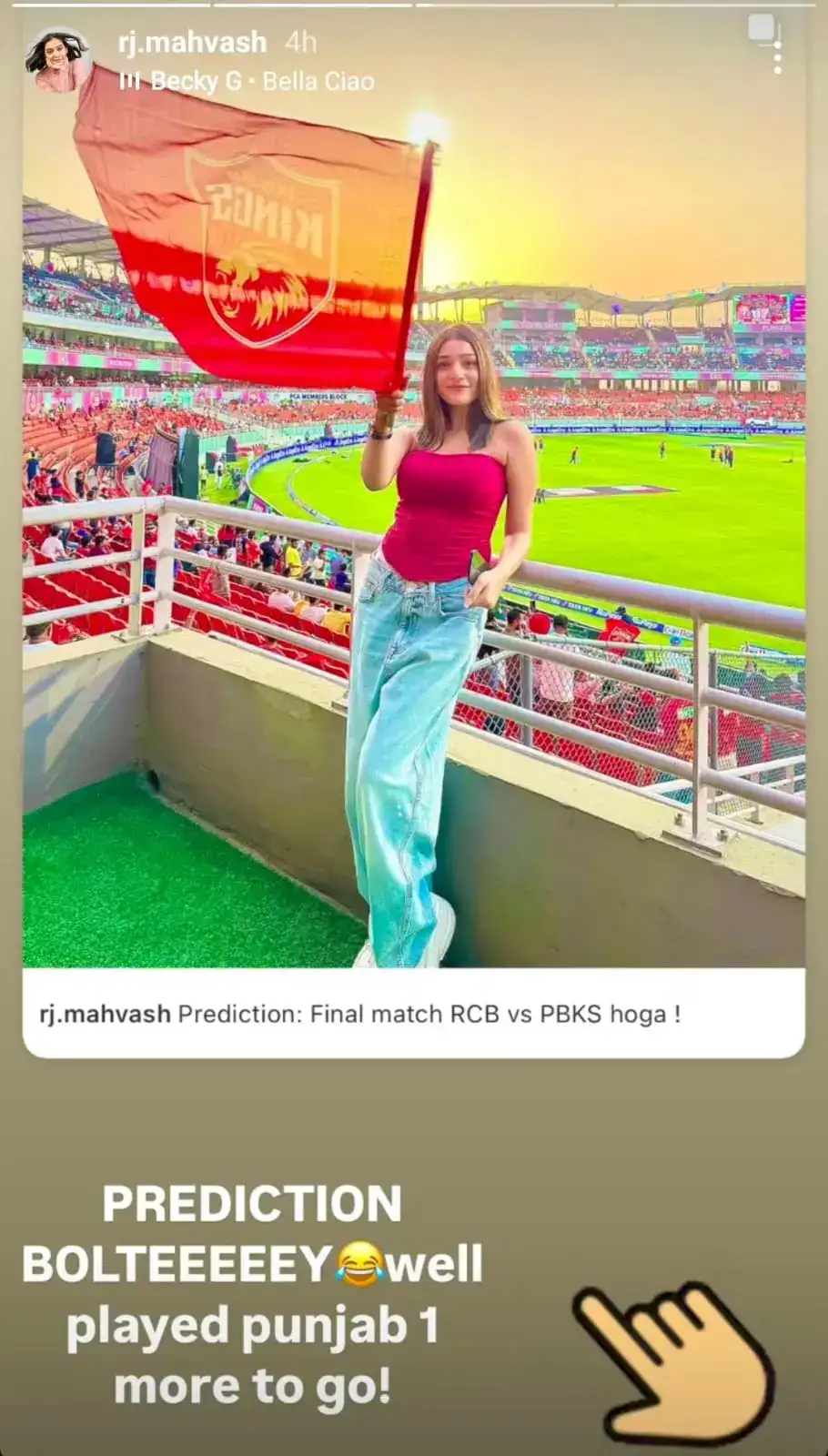Open the story overflow menu
Viewport: 828px width, 1456px height.
[777, 57]
